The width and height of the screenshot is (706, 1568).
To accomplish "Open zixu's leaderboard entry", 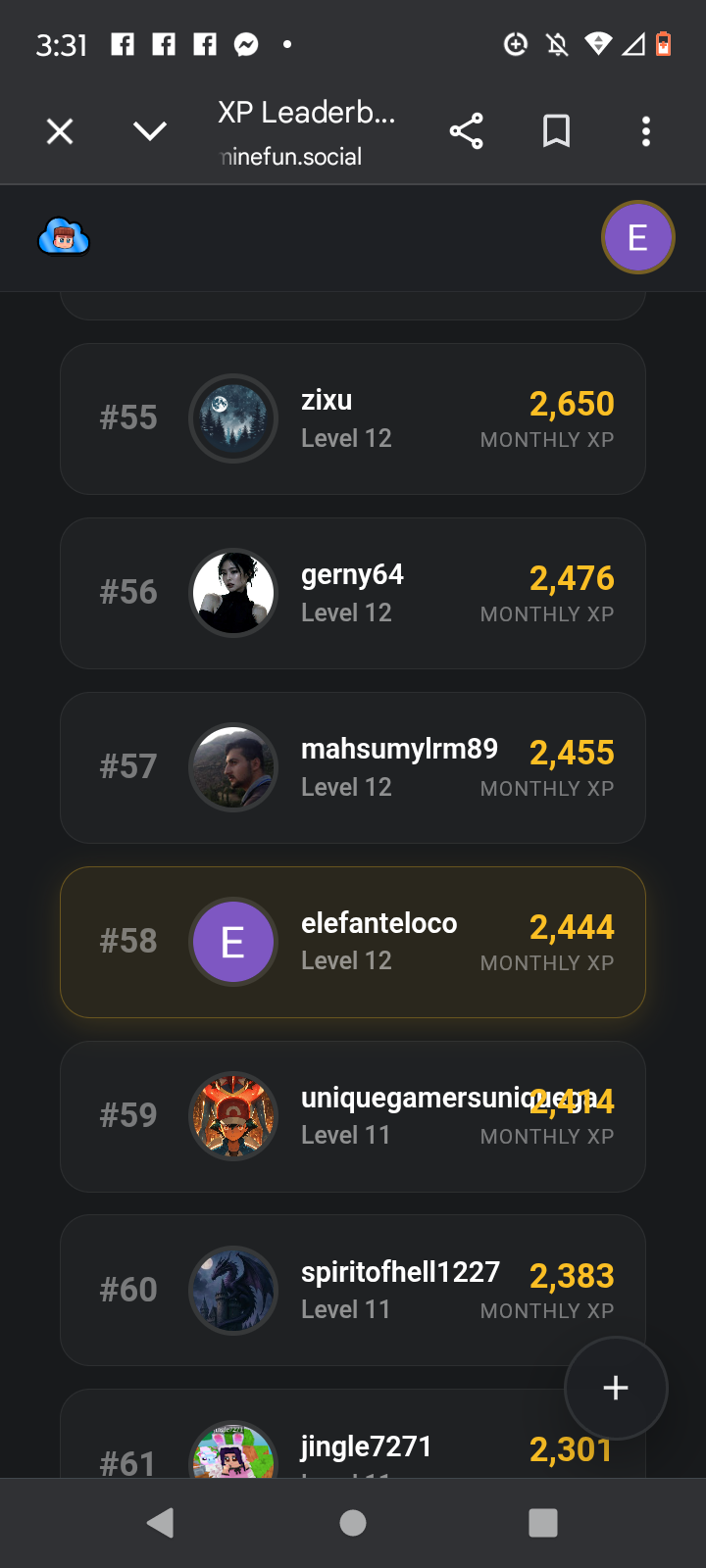I will tap(353, 418).
